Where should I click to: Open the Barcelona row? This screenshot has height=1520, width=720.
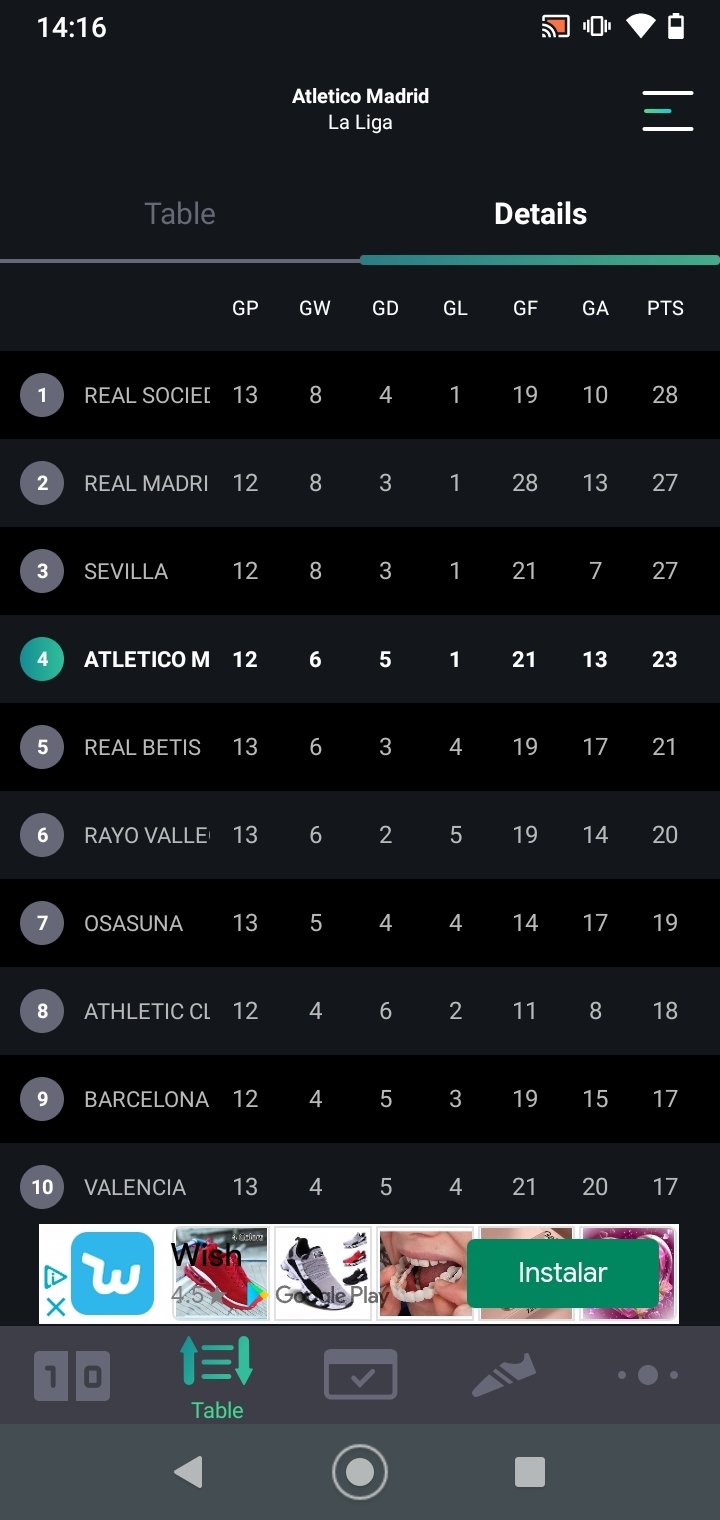click(x=360, y=1099)
